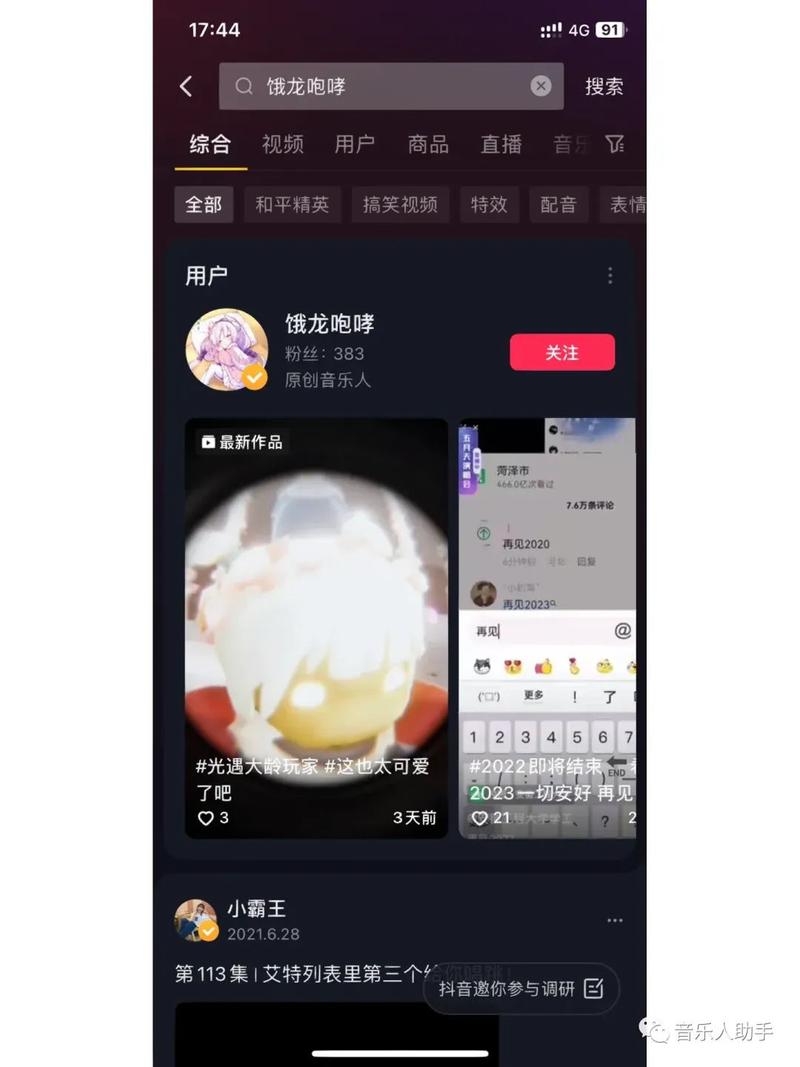Open 饿龙咆哮's profile avatar
The width and height of the screenshot is (800, 1067).
pyautogui.click(x=227, y=349)
